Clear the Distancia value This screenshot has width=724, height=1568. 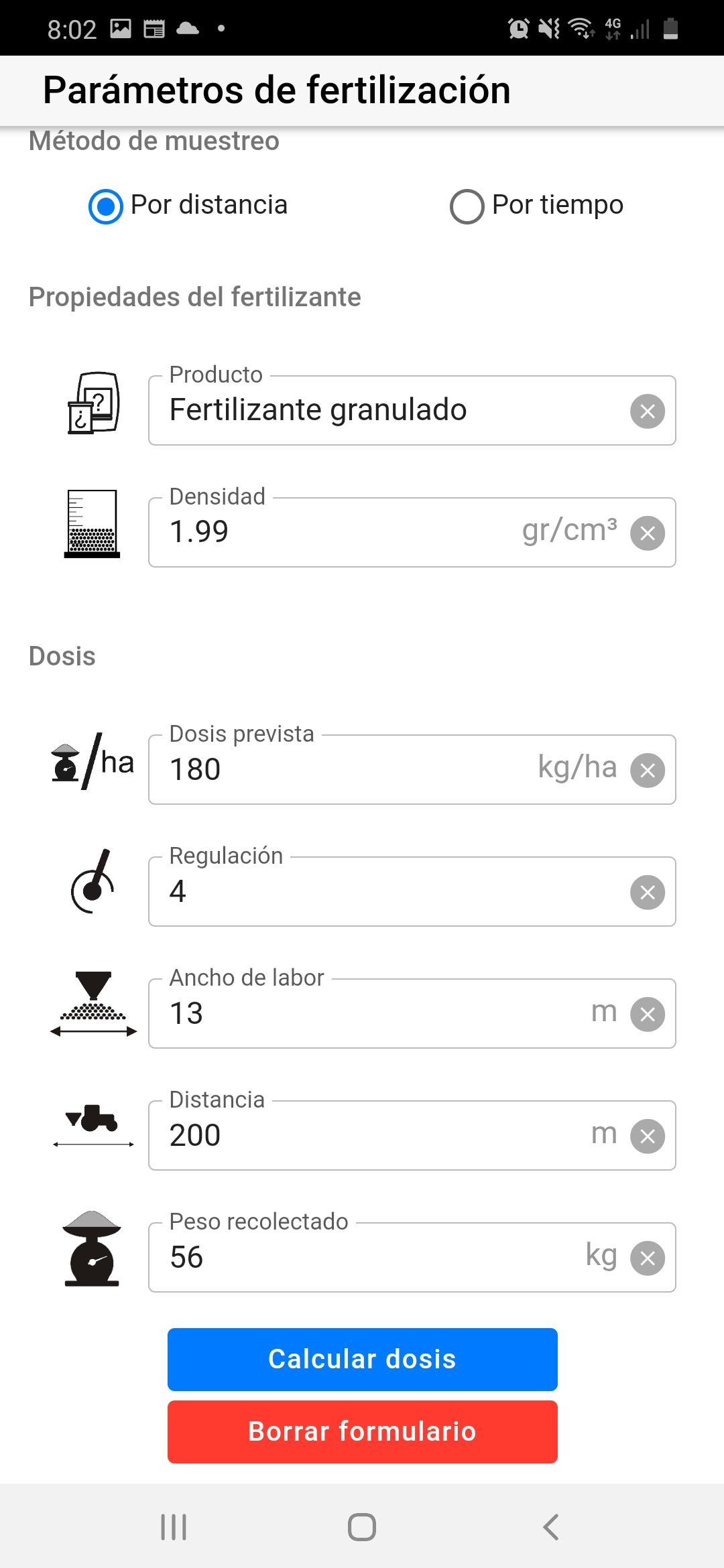click(648, 1136)
